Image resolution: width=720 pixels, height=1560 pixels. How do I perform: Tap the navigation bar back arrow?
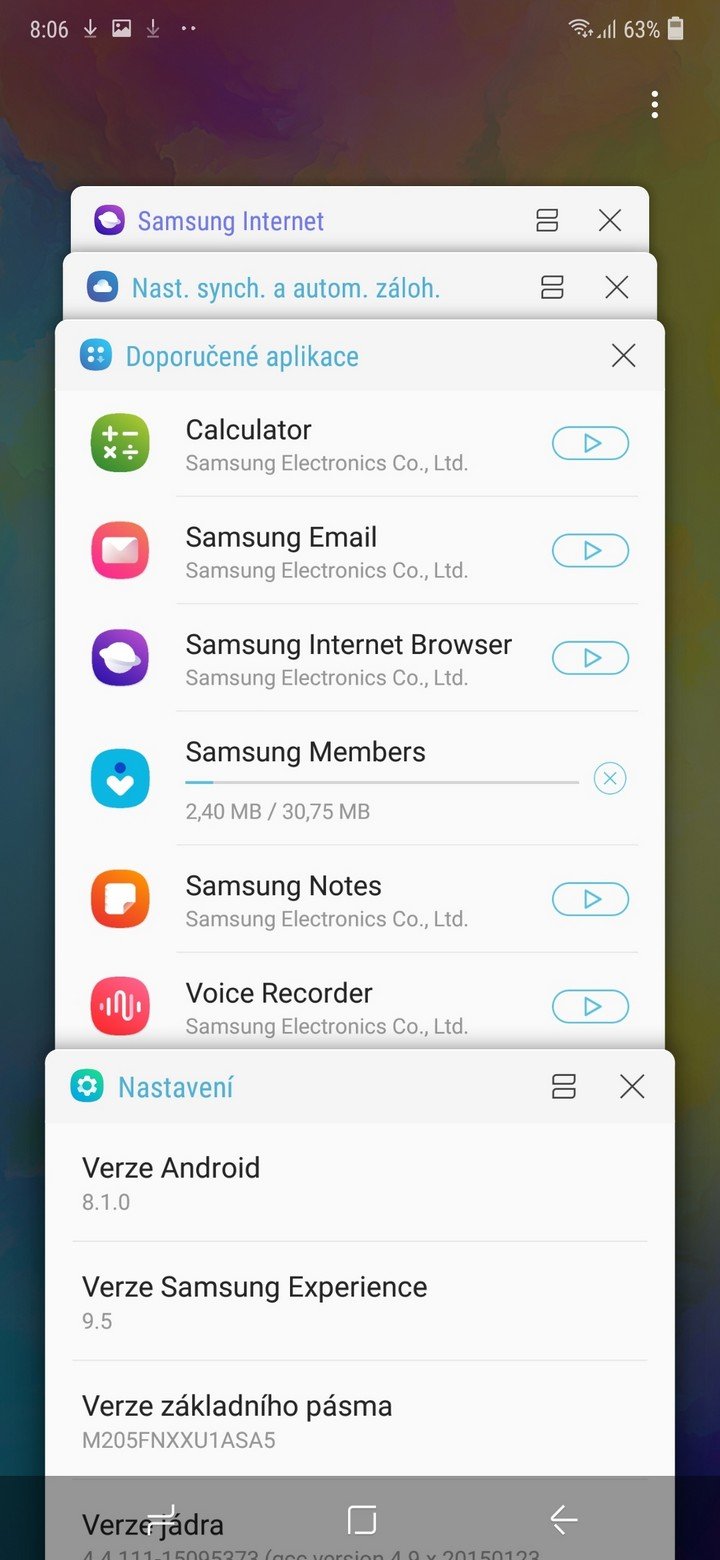(x=563, y=1521)
